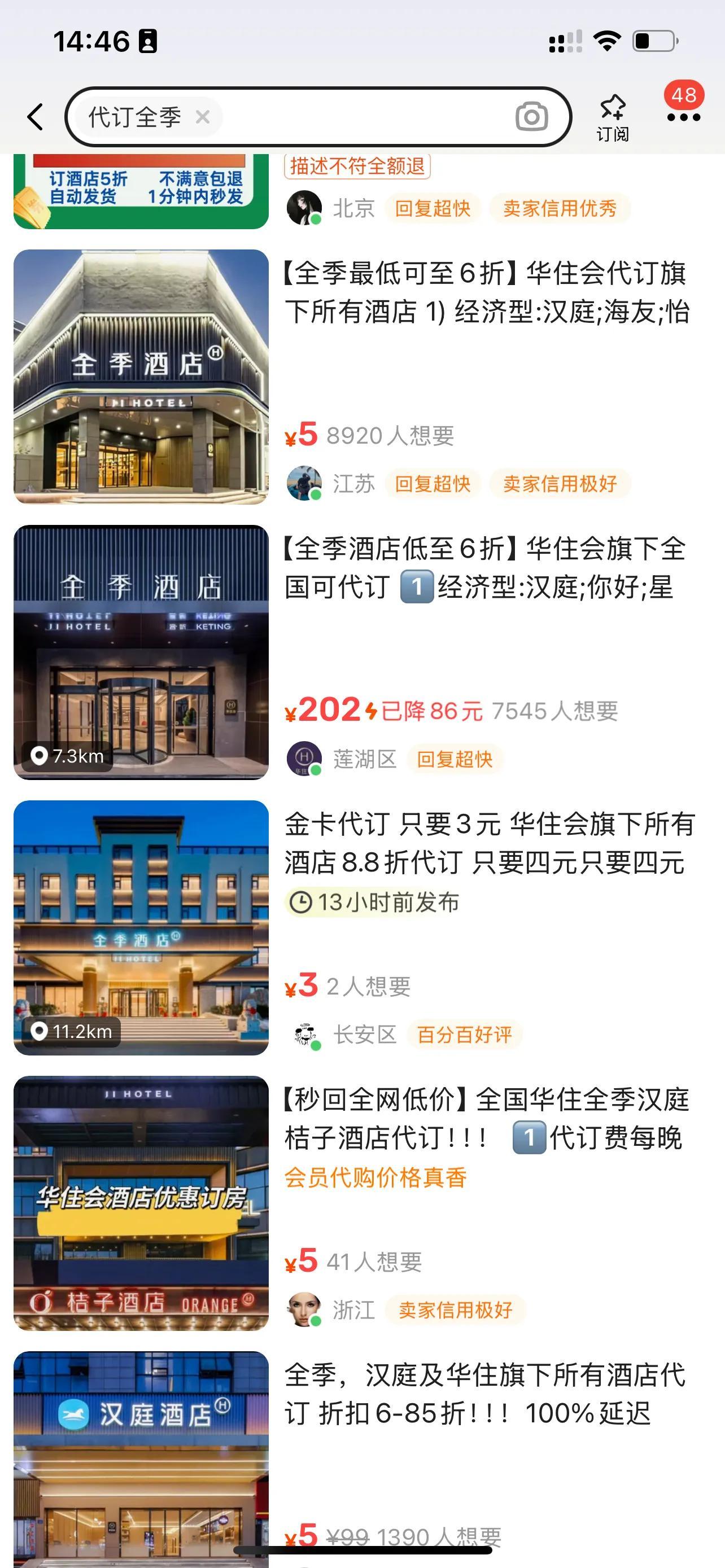Open the 金卡代订 只要3元 listing

(x=489, y=843)
